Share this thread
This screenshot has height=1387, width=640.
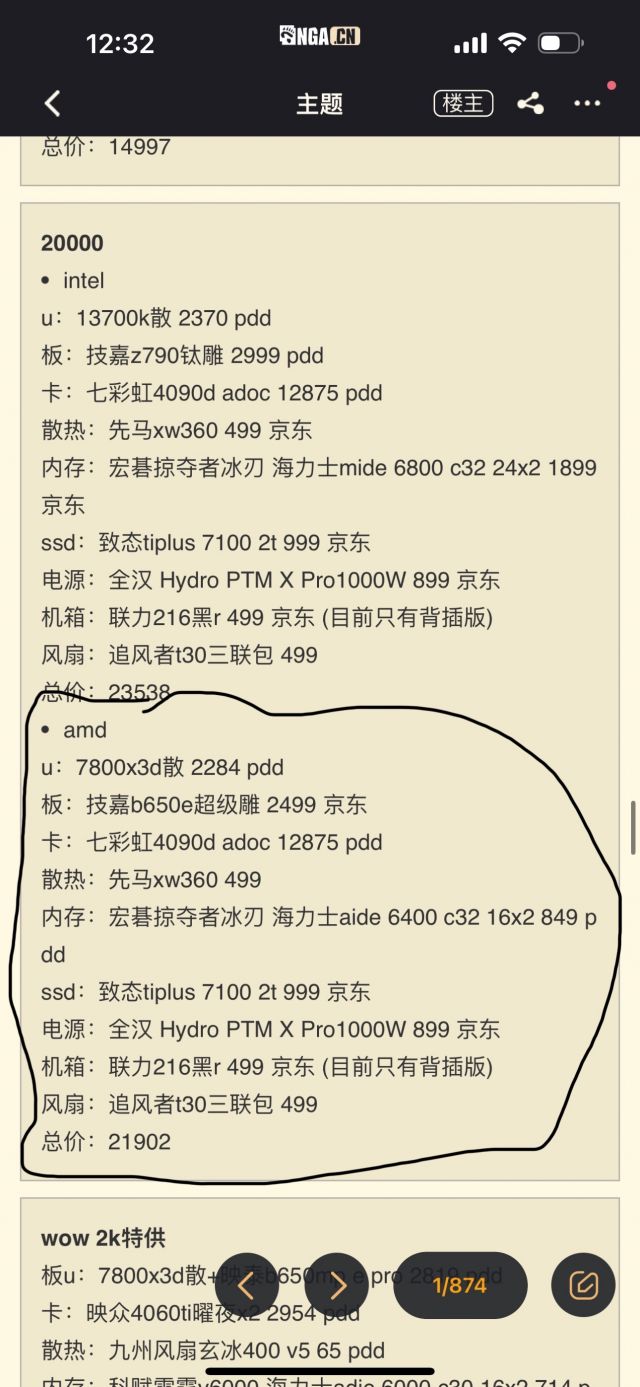(530, 103)
